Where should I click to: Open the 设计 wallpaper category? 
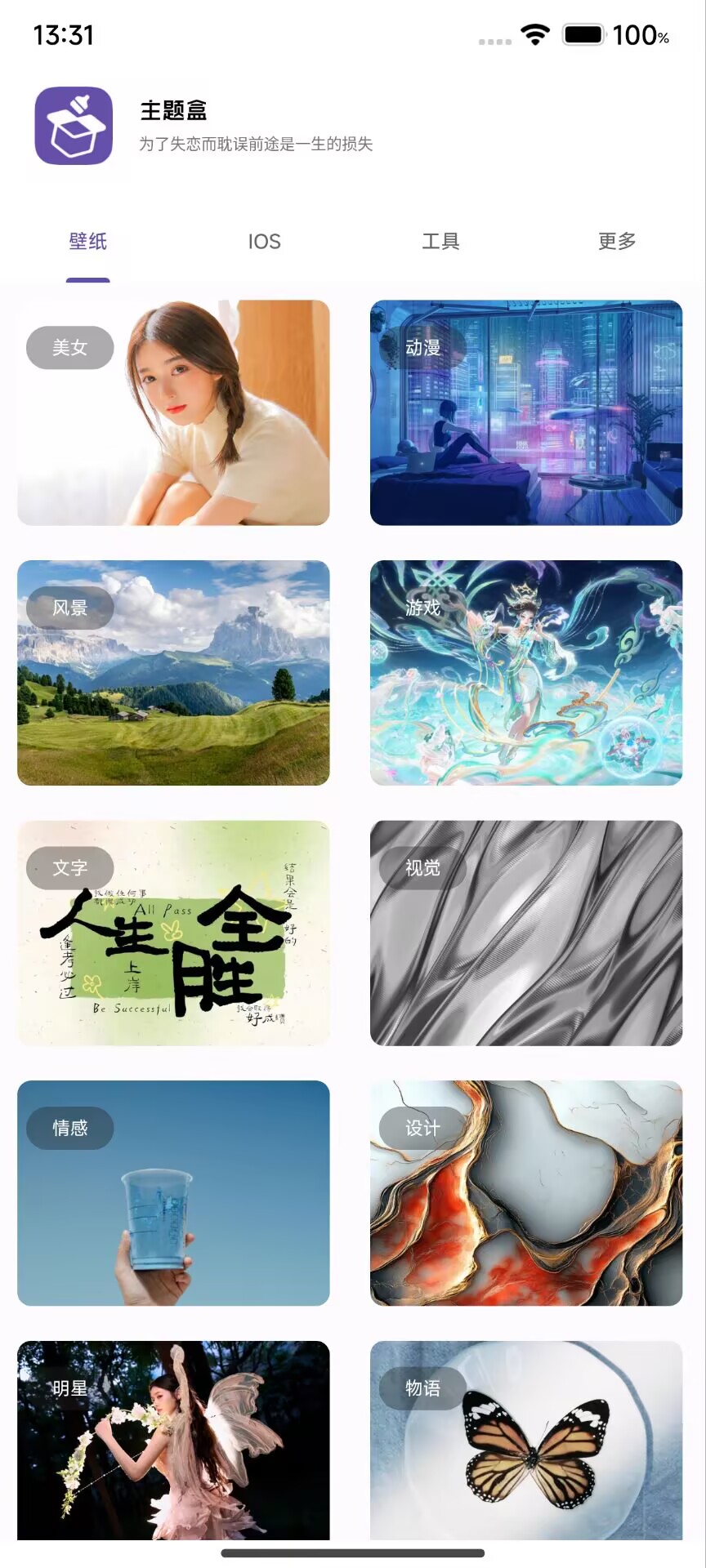click(526, 1193)
